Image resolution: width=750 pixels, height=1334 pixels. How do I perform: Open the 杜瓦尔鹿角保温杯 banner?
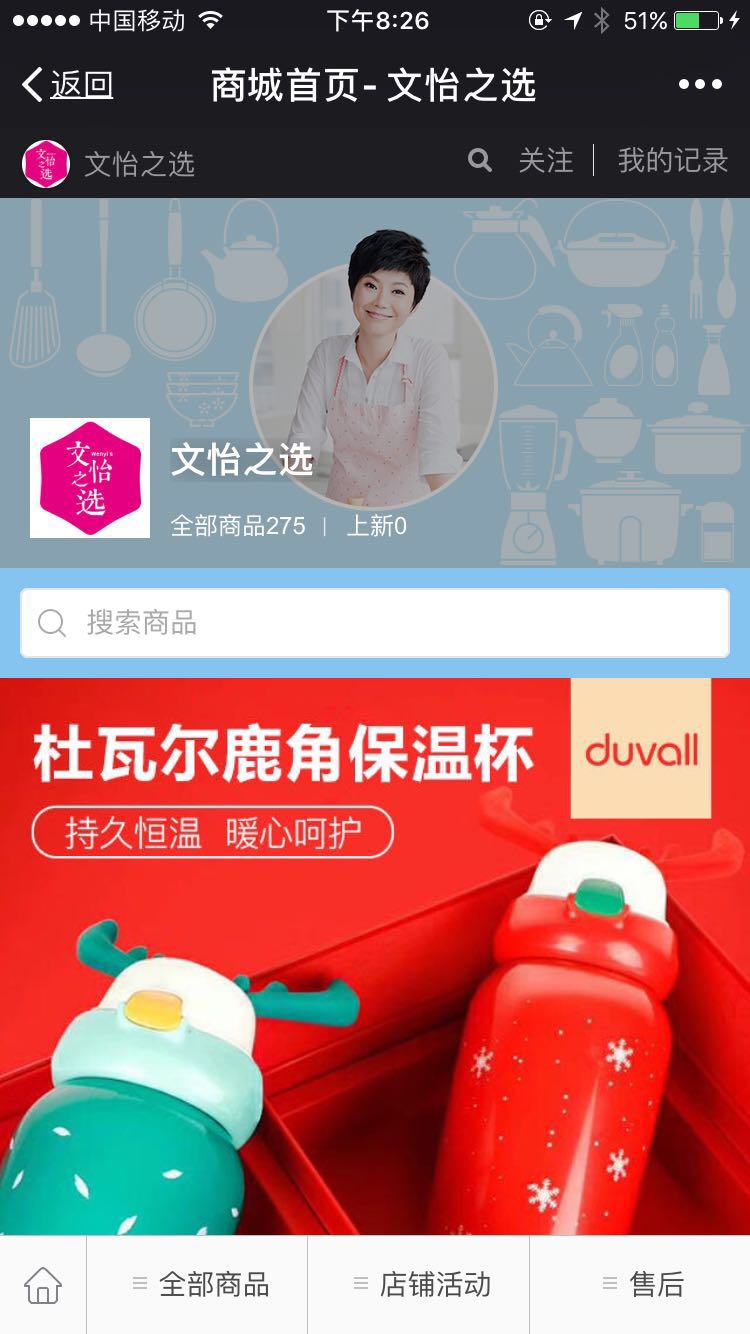pyautogui.click(x=375, y=955)
